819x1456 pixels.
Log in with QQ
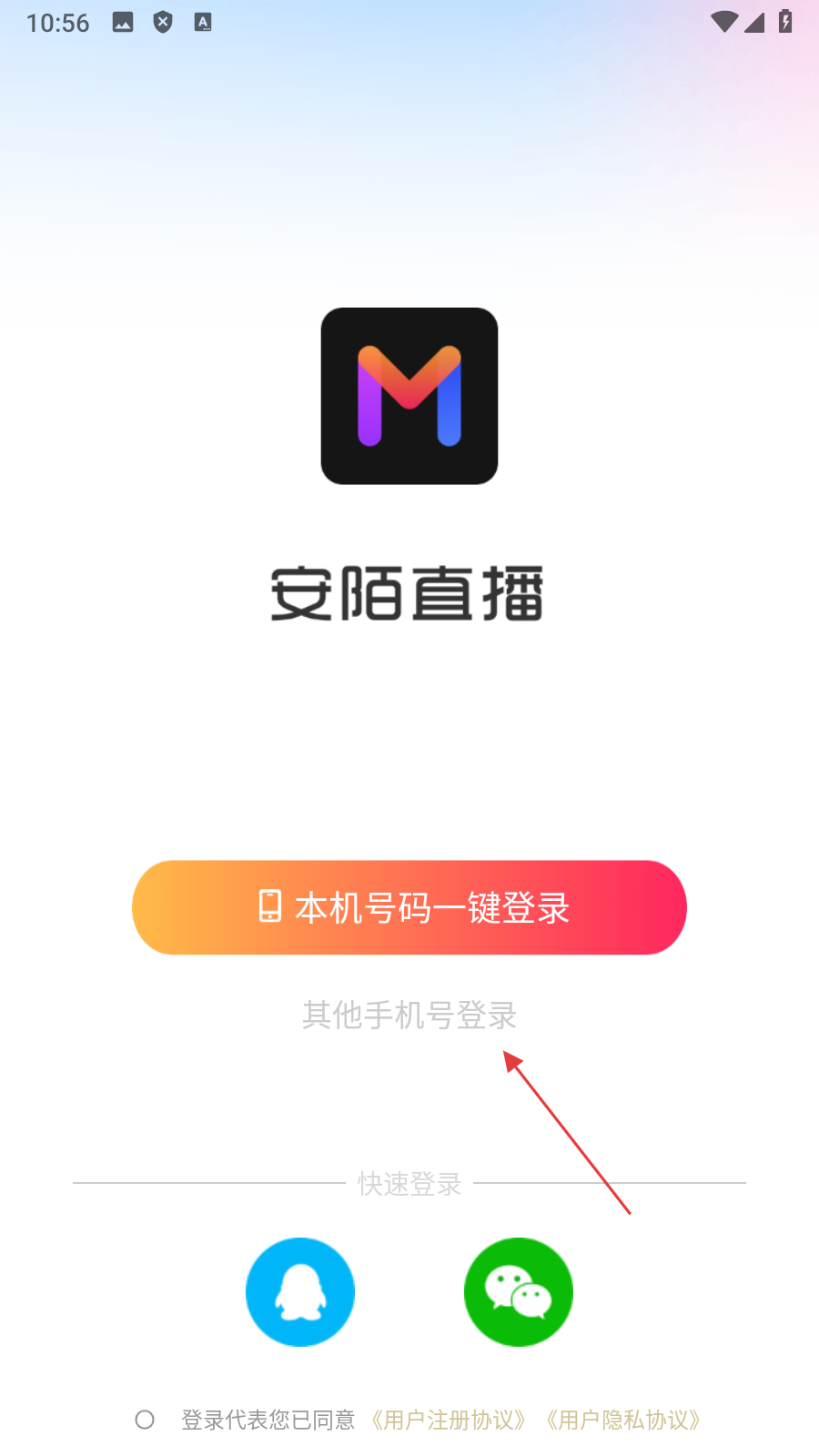[x=300, y=1291]
